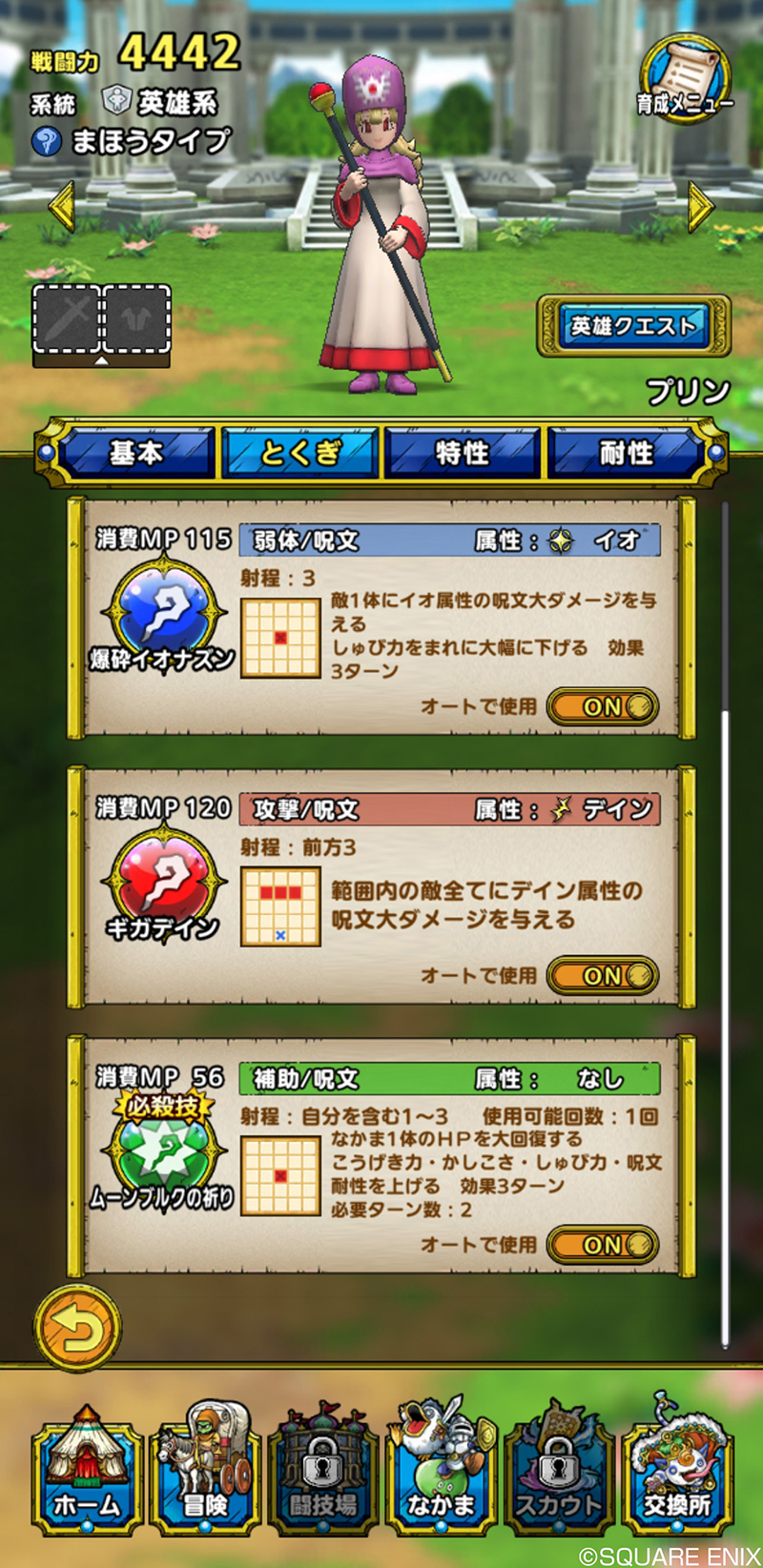763x1568 pixels.
Task: Switch to the 特性 tab
Action: click(x=463, y=453)
